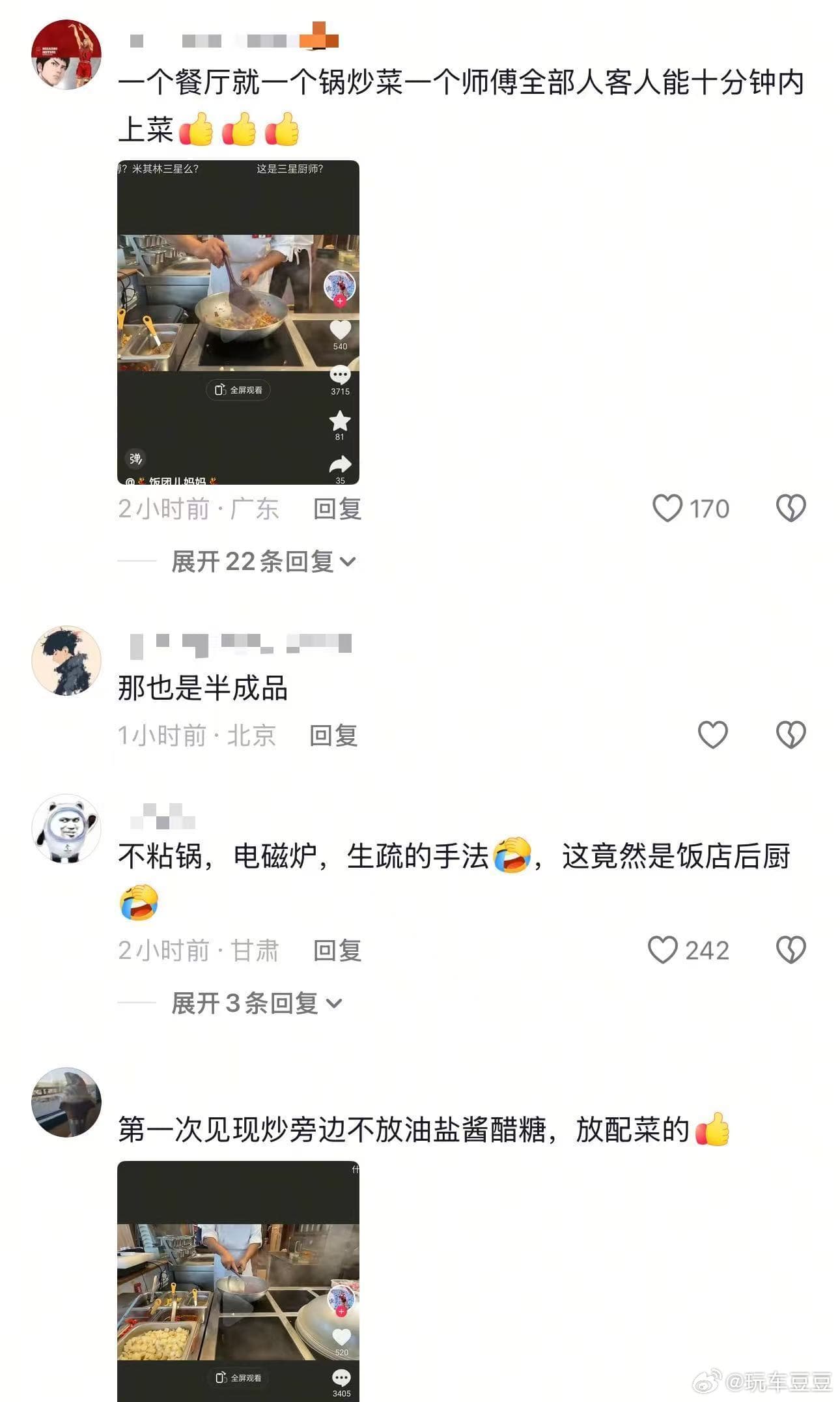Open the image in the '第一次见现炒' comment
The height and width of the screenshot is (1402, 840).
[238, 1280]
